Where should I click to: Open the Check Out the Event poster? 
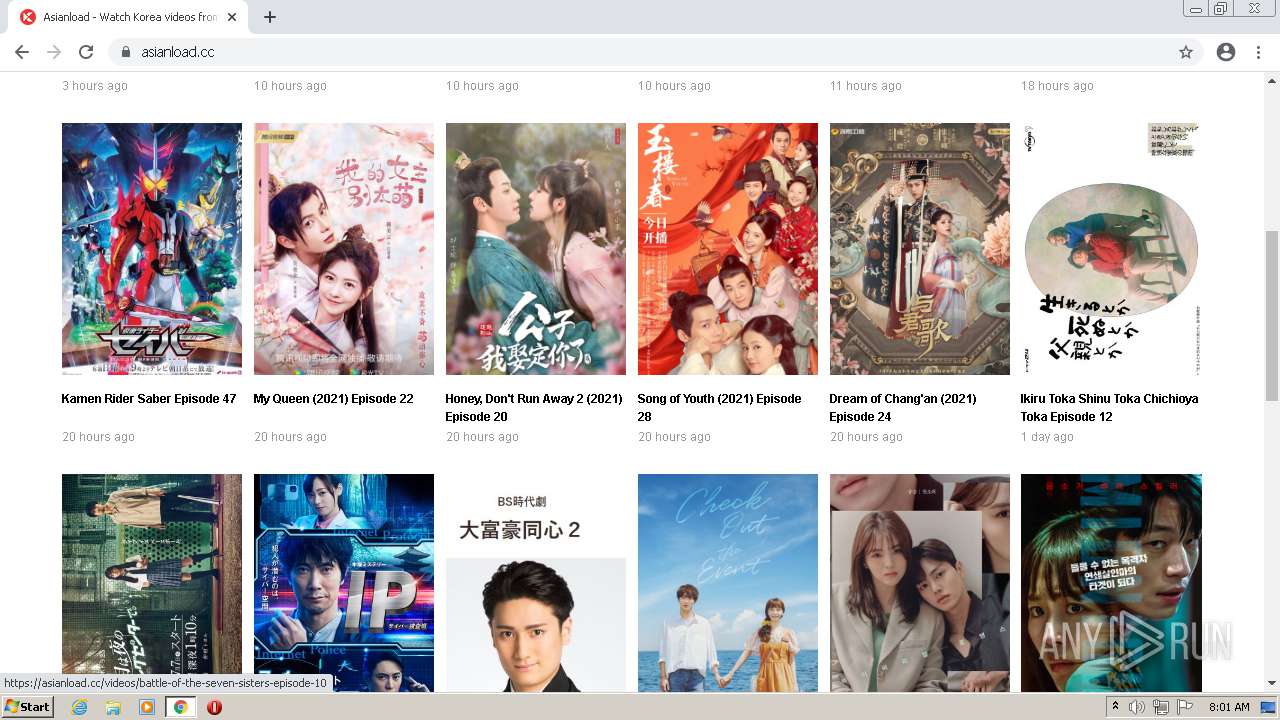click(728, 583)
